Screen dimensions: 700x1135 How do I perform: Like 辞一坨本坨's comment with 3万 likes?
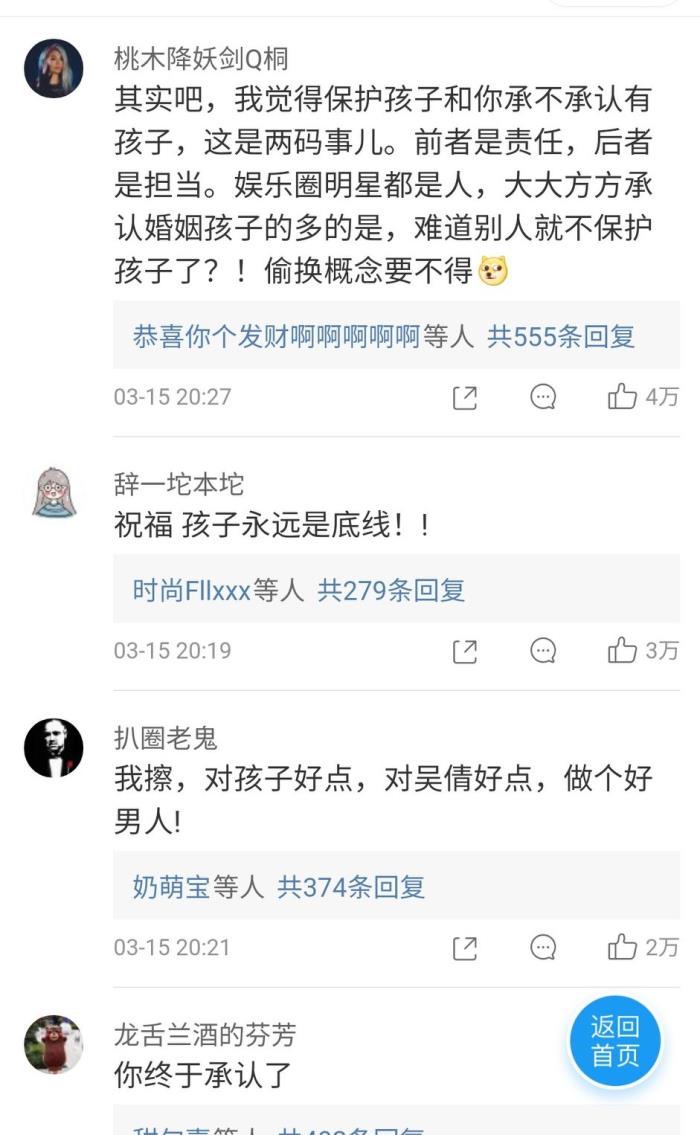(623, 651)
